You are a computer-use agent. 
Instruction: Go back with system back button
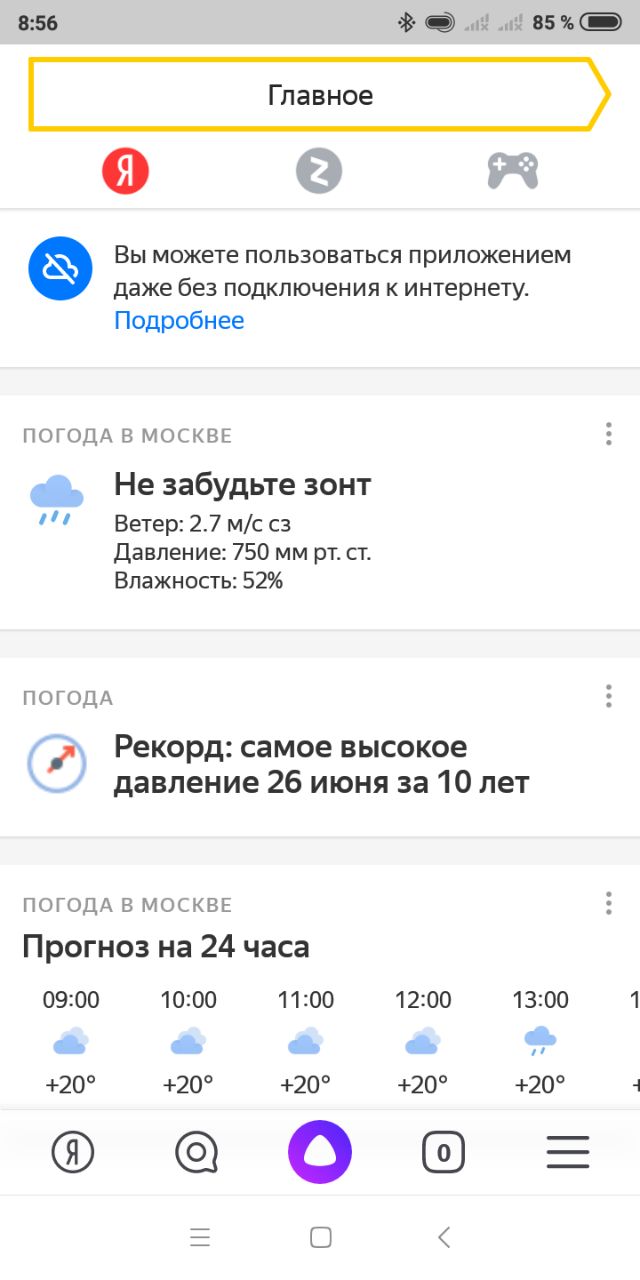[444, 1237]
